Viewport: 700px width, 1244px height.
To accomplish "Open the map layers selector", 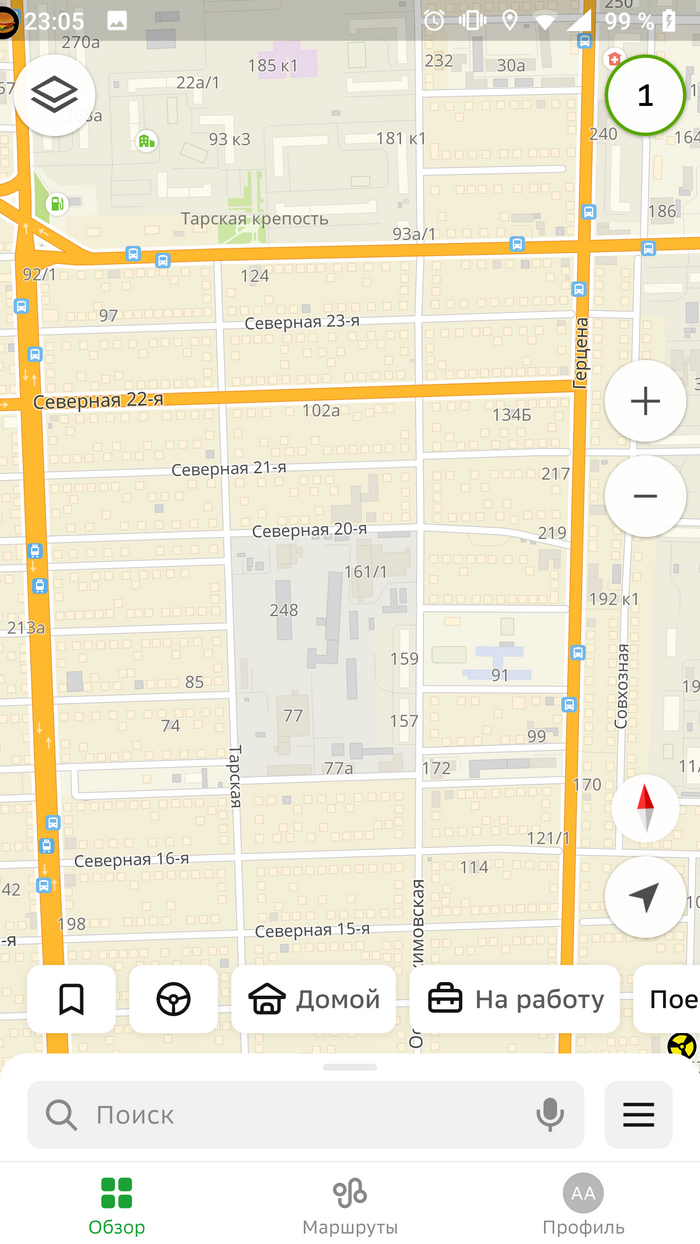I will 55,95.
